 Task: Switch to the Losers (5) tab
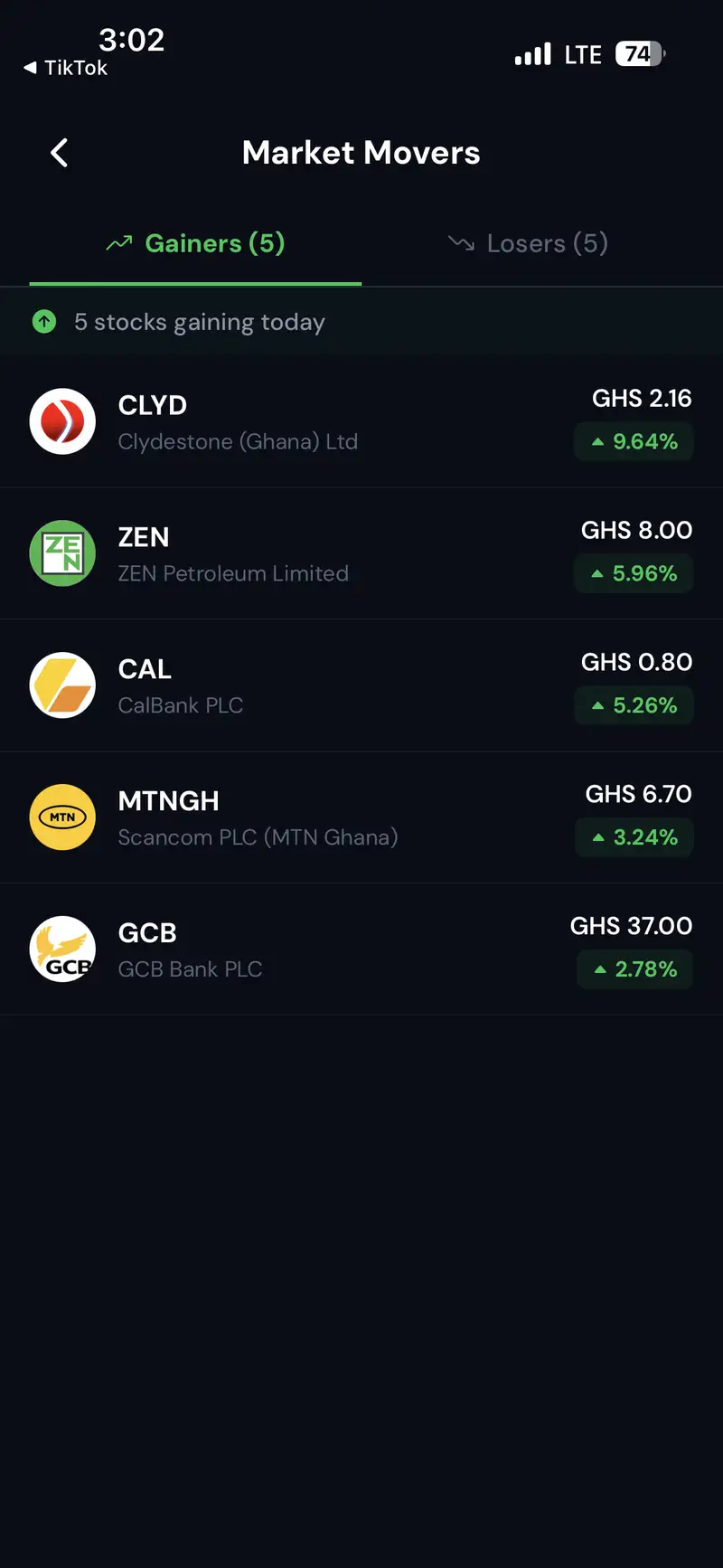pyautogui.click(x=528, y=243)
